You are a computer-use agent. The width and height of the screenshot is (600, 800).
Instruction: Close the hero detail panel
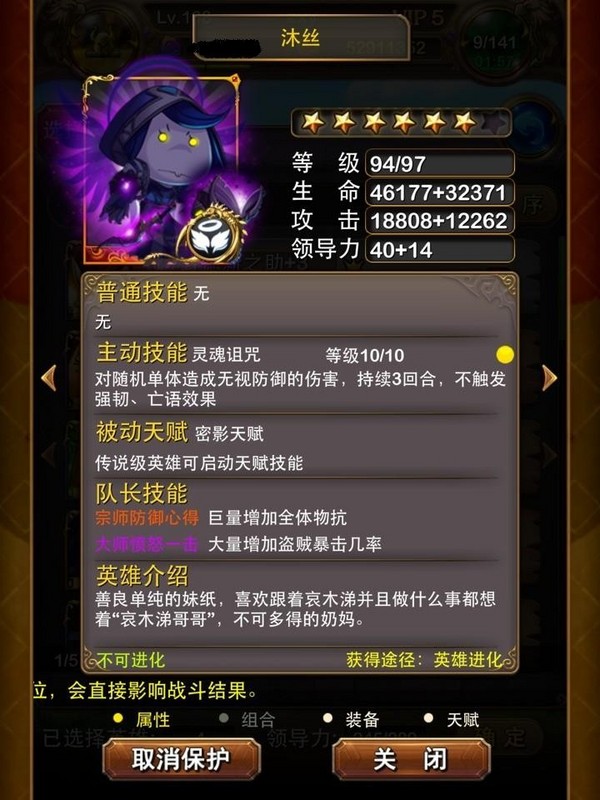click(411, 759)
